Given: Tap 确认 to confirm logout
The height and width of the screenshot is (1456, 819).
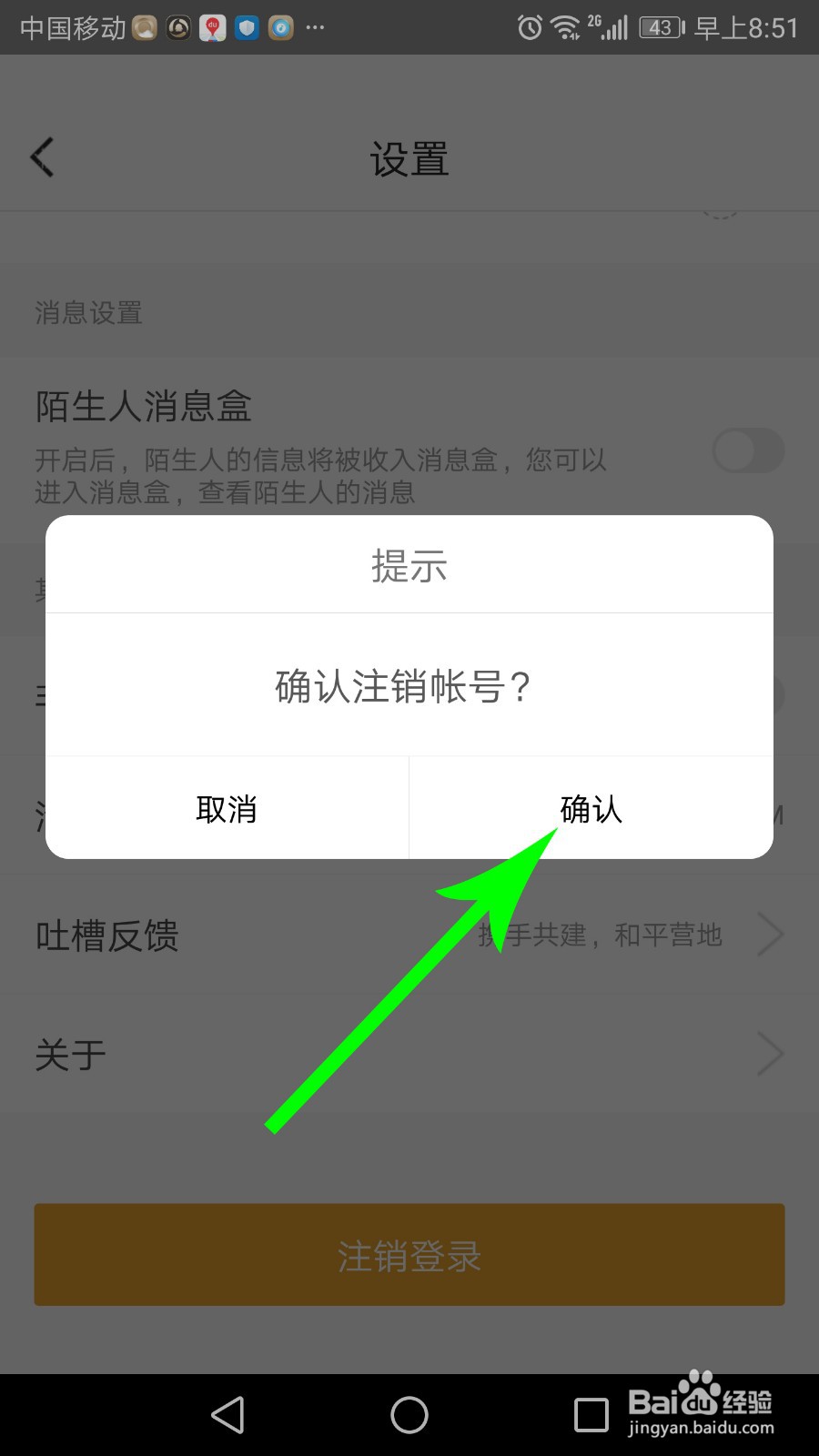Looking at the screenshot, I should pyautogui.click(x=591, y=808).
